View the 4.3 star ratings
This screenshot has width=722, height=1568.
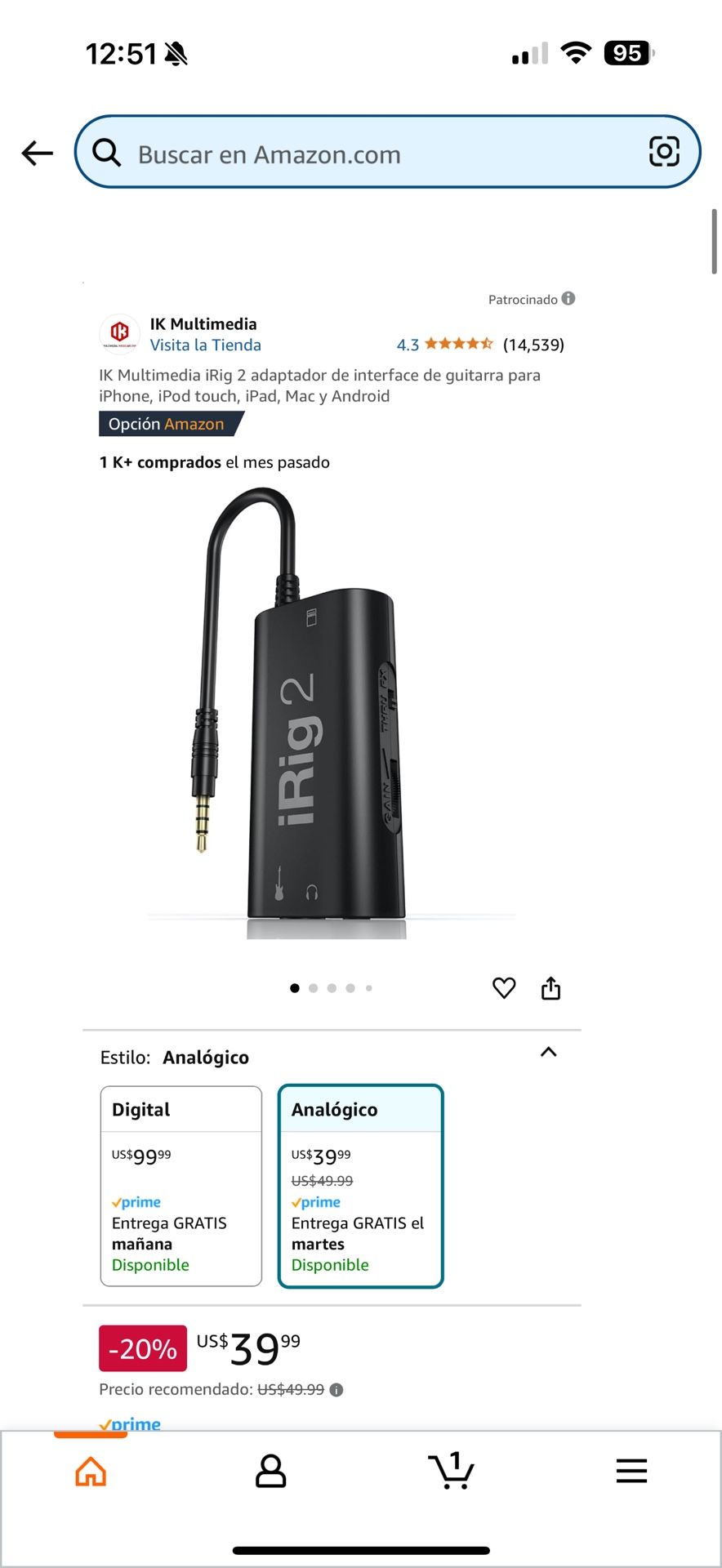(x=445, y=345)
